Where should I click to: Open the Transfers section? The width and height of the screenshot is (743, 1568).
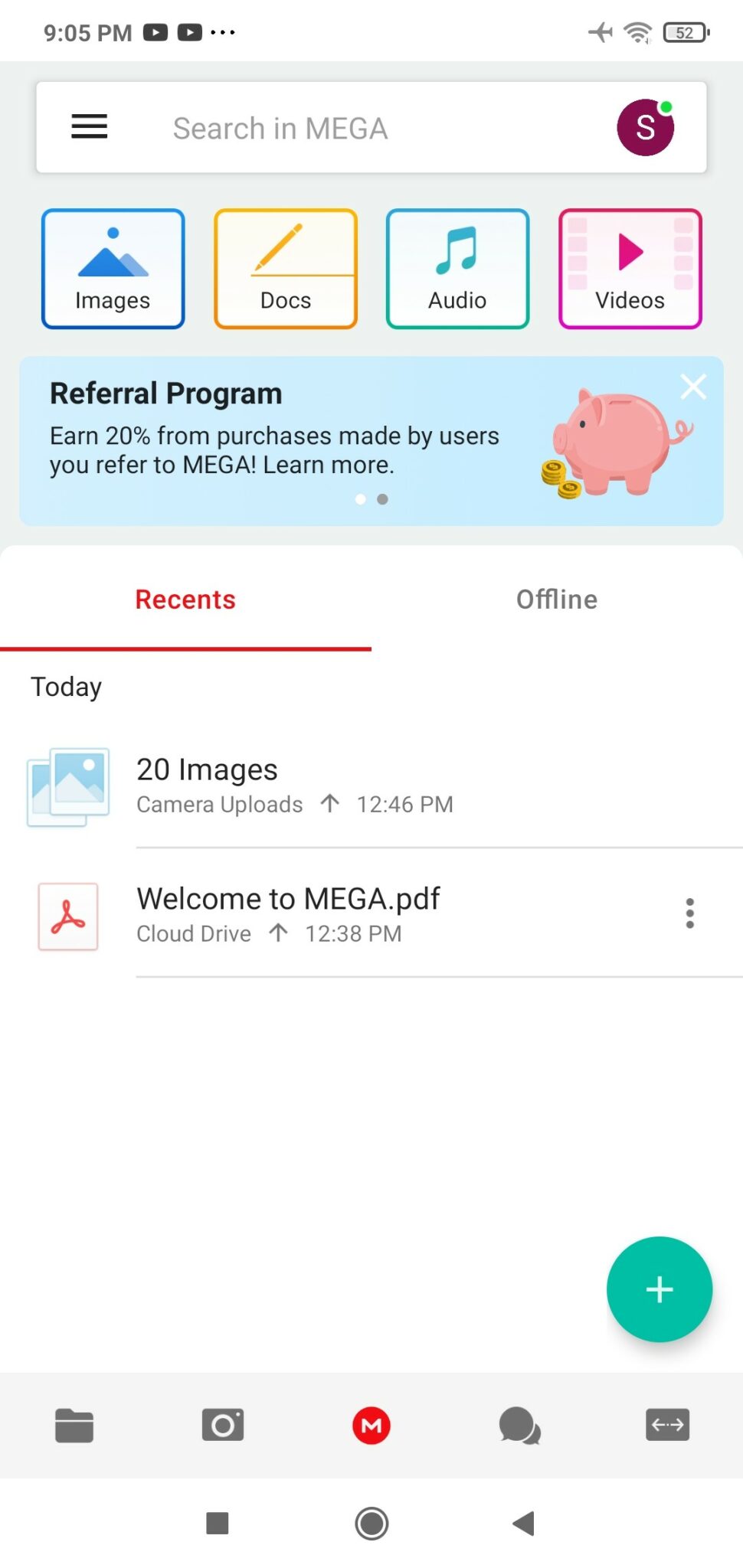pyautogui.click(x=667, y=1424)
